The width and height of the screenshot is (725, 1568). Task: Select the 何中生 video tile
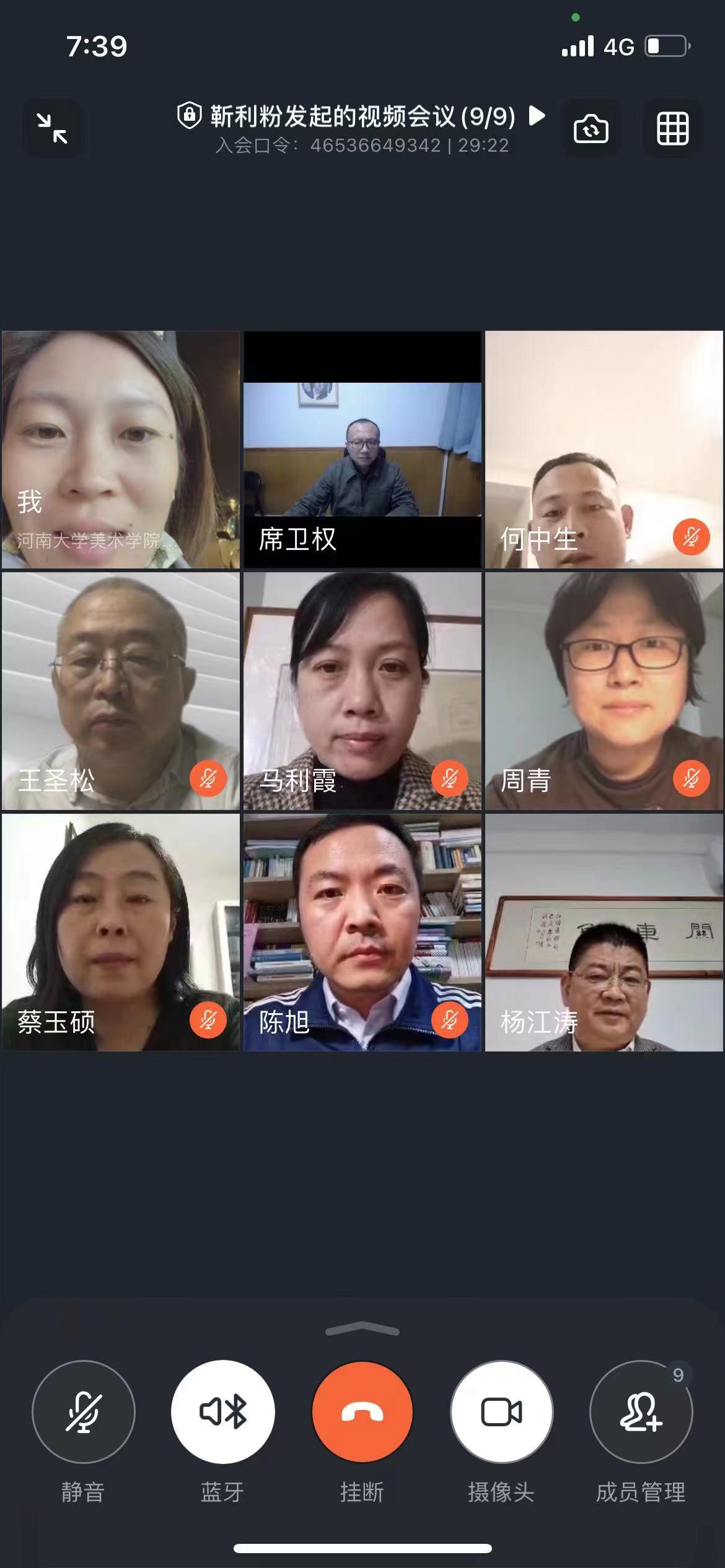click(604, 450)
